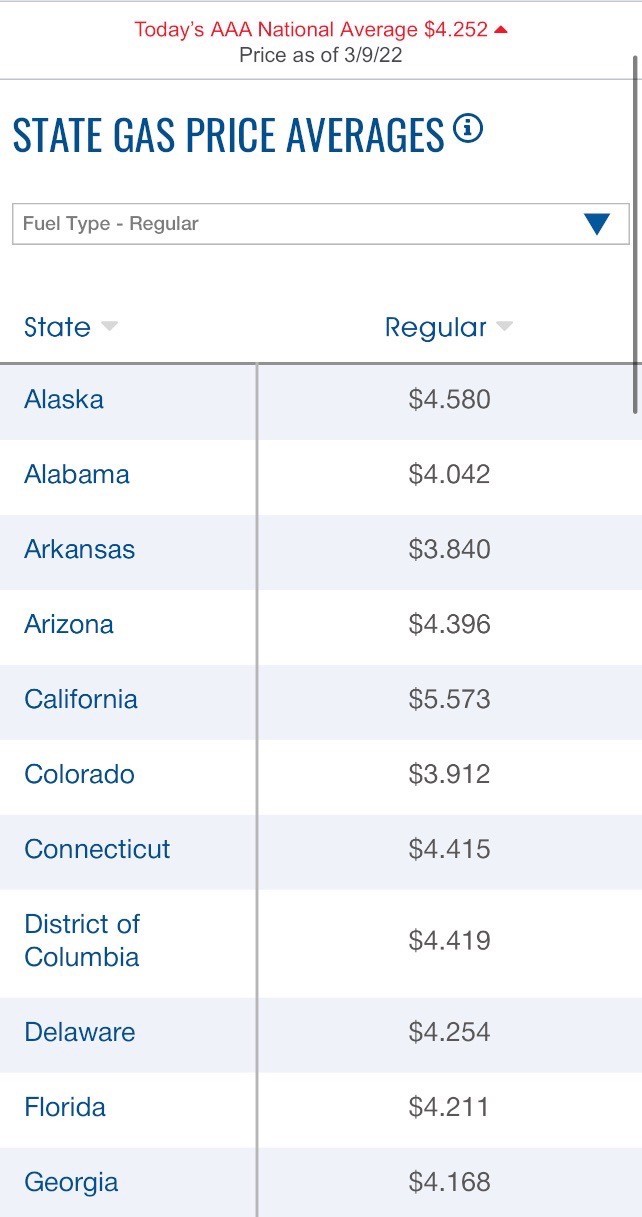View Arkansas gas price details

pos(79,549)
